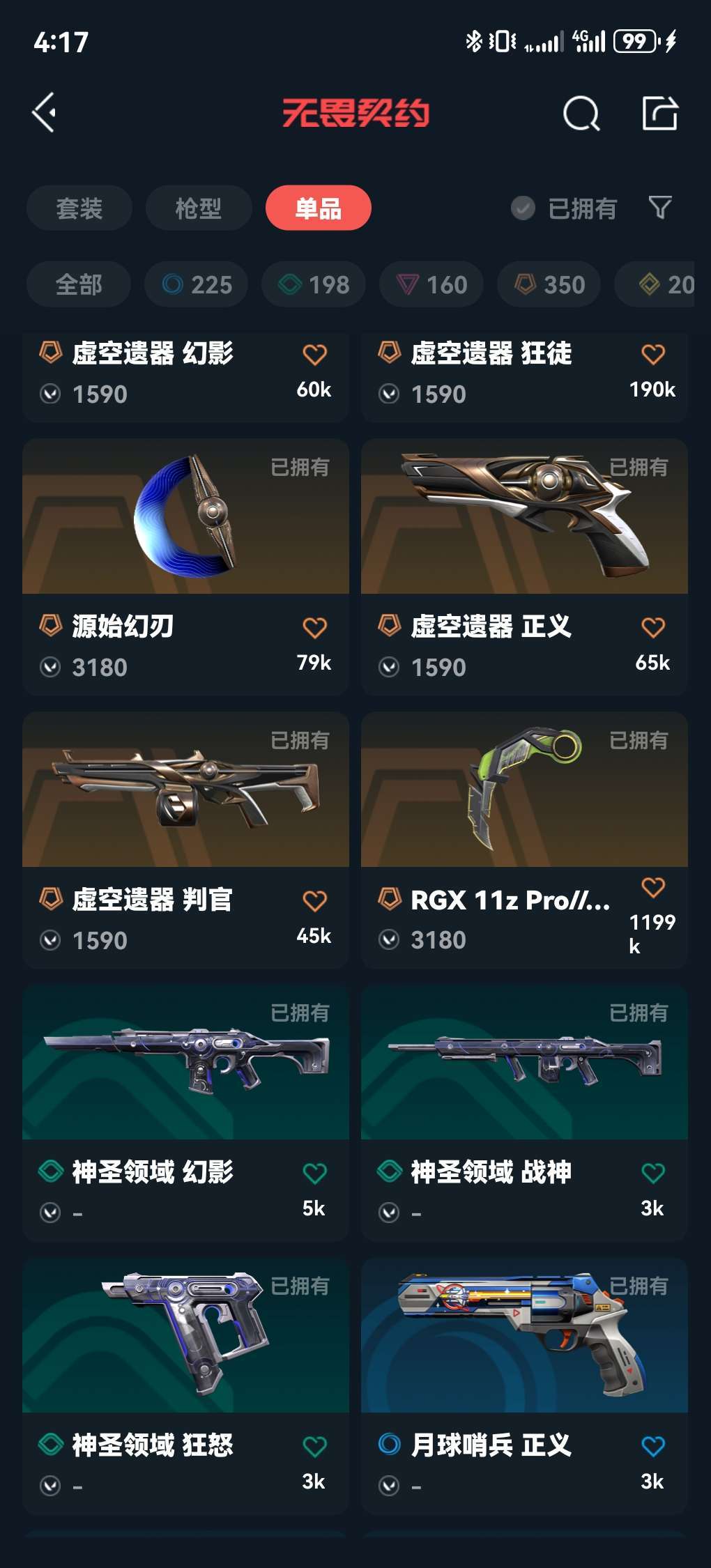711x1568 pixels.
Task: Filter by the 160 tier chip
Action: click(x=431, y=284)
